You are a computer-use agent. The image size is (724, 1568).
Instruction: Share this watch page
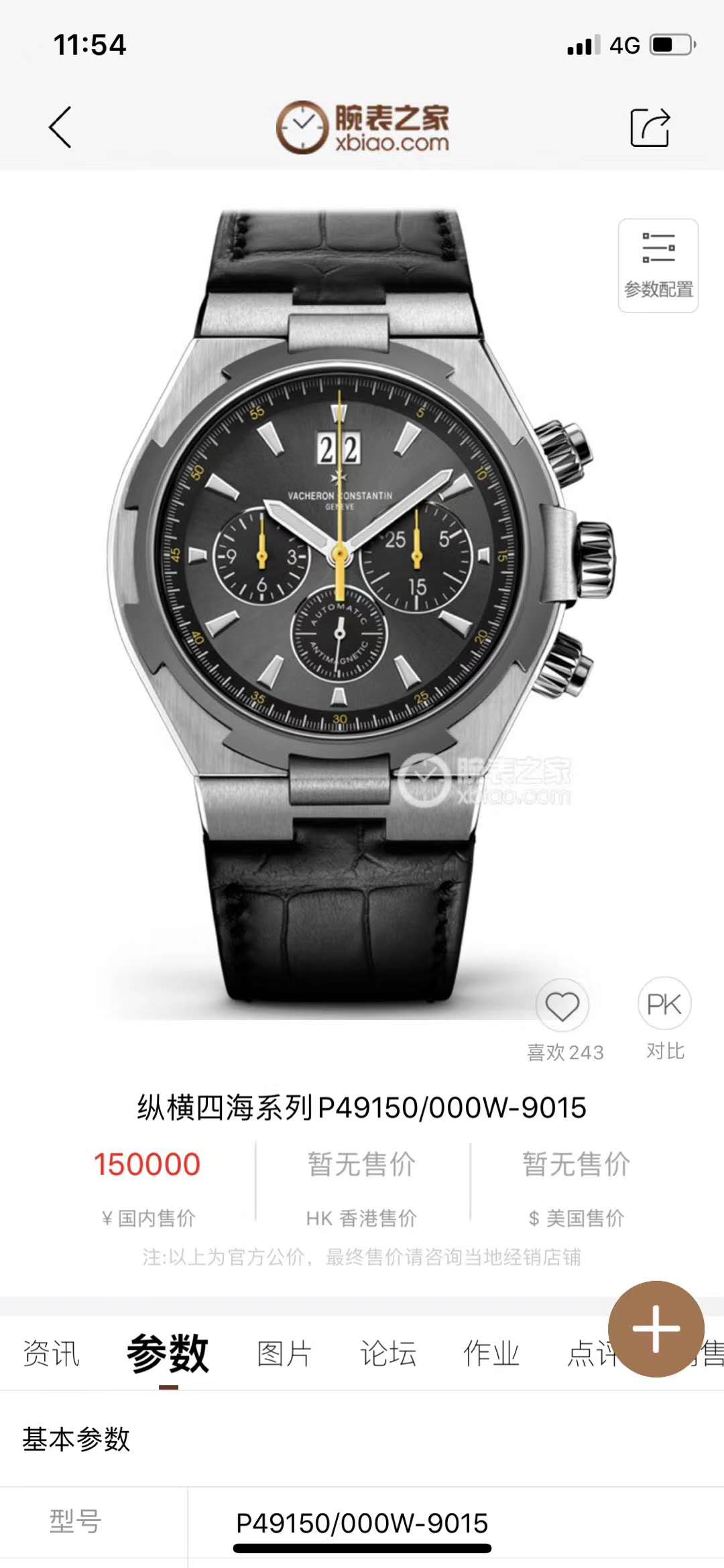(650, 127)
